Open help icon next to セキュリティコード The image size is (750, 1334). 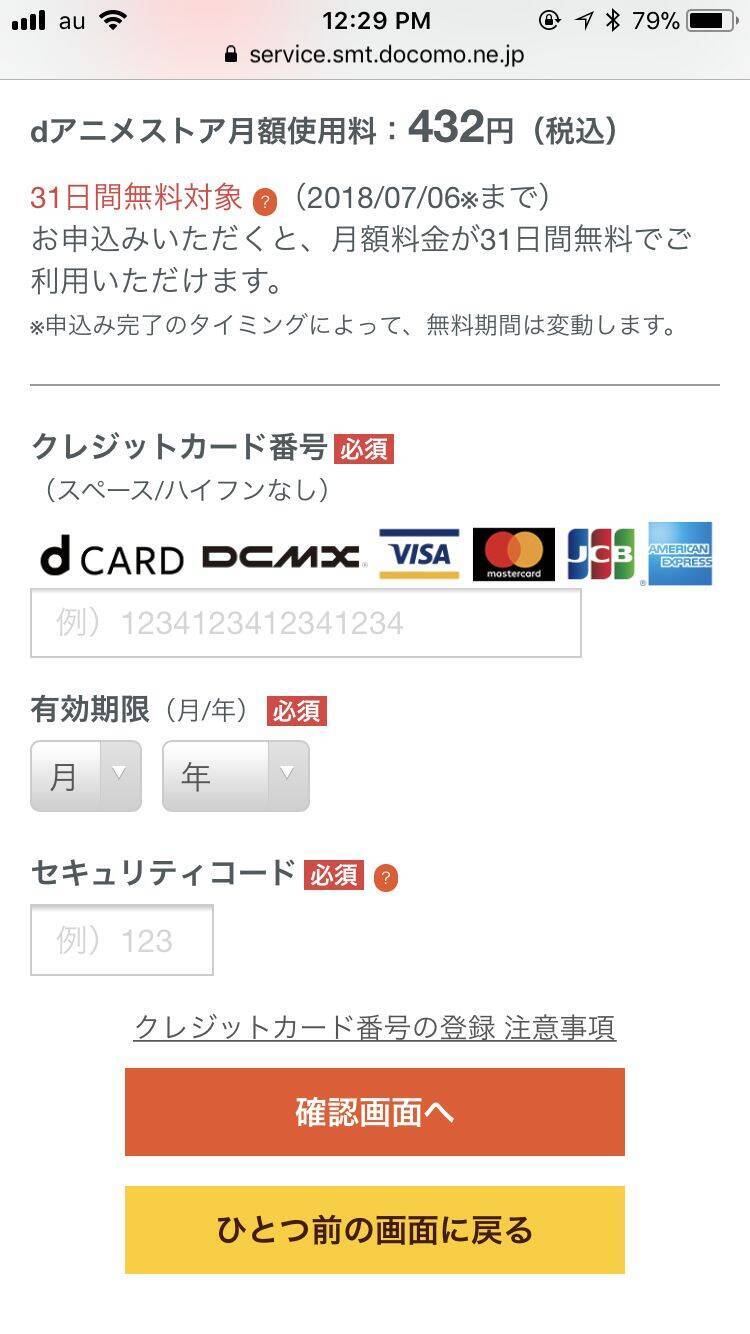386,878
